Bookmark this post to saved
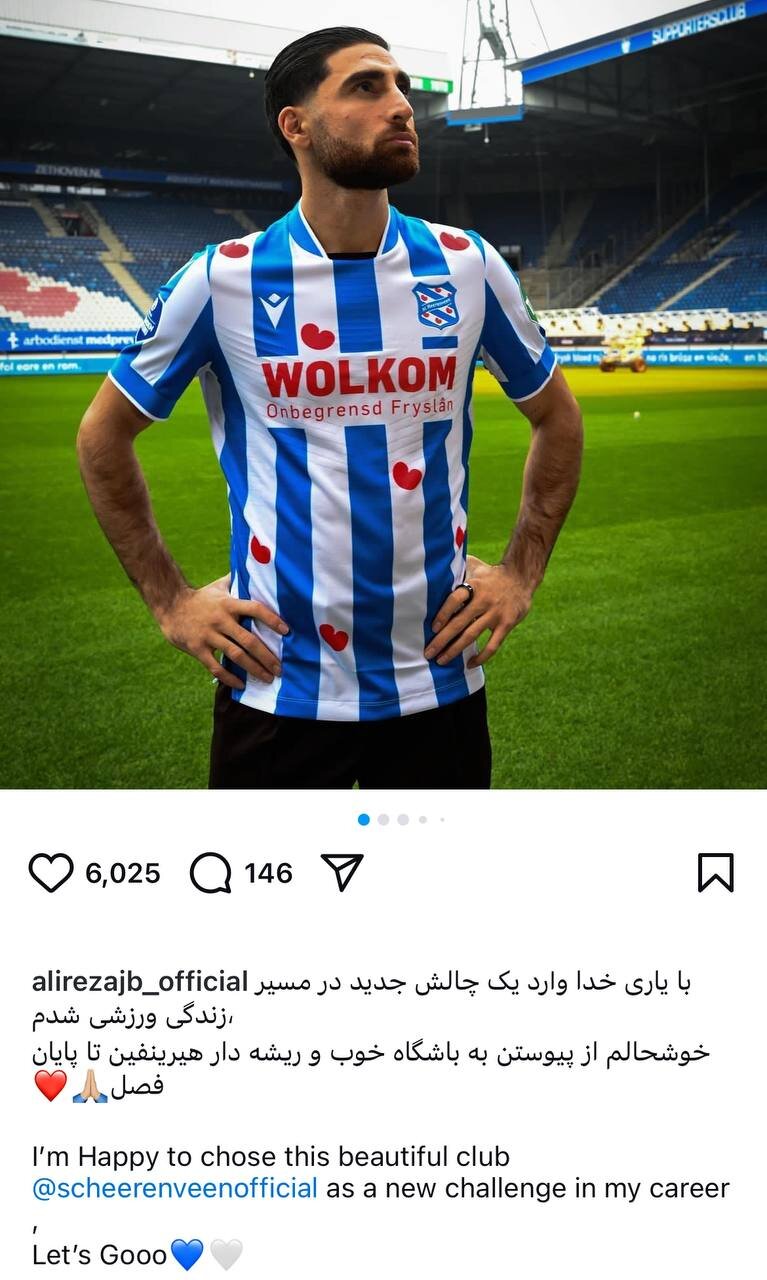This screenshot has height=1280, width=767. coord(715,873)
